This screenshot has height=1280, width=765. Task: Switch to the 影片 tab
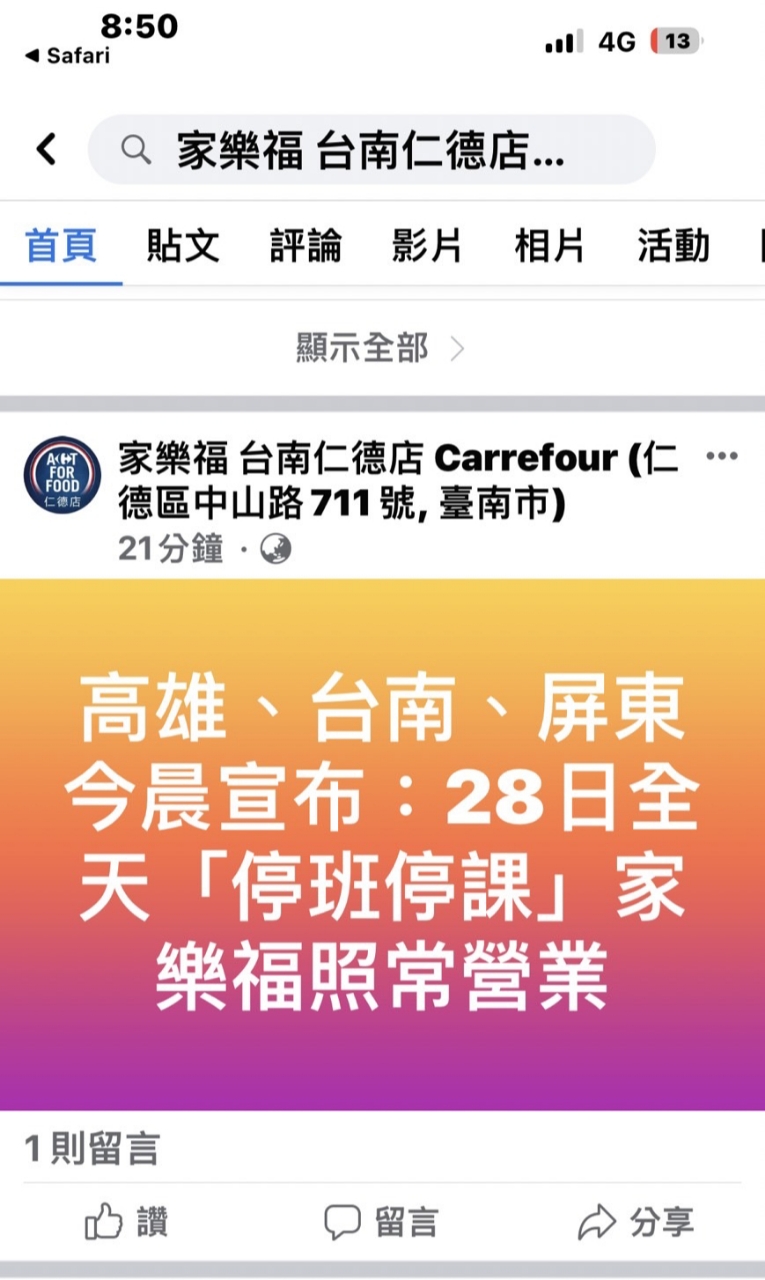tap(428, 246)
